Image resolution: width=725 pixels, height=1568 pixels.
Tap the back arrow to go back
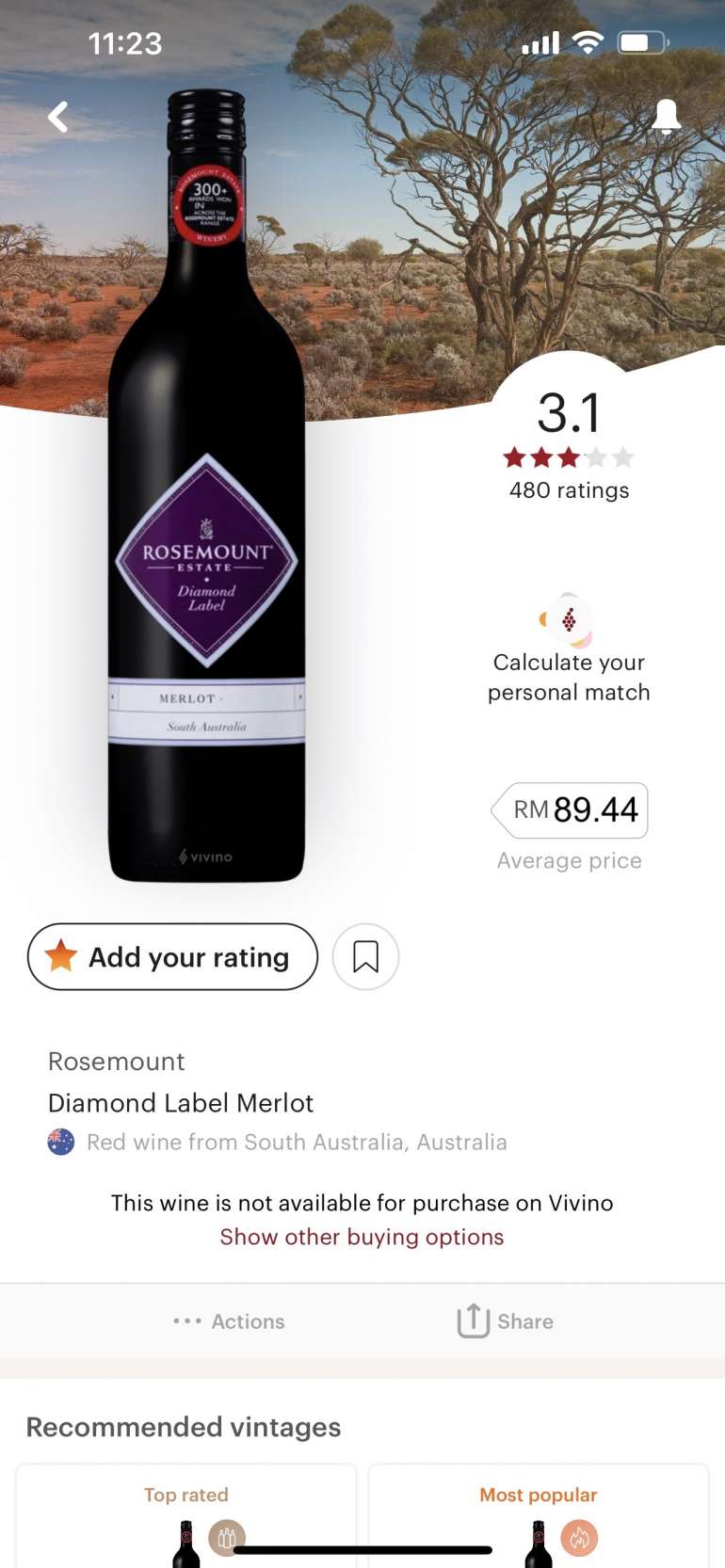pyautogui.click(x=56, y=116)
